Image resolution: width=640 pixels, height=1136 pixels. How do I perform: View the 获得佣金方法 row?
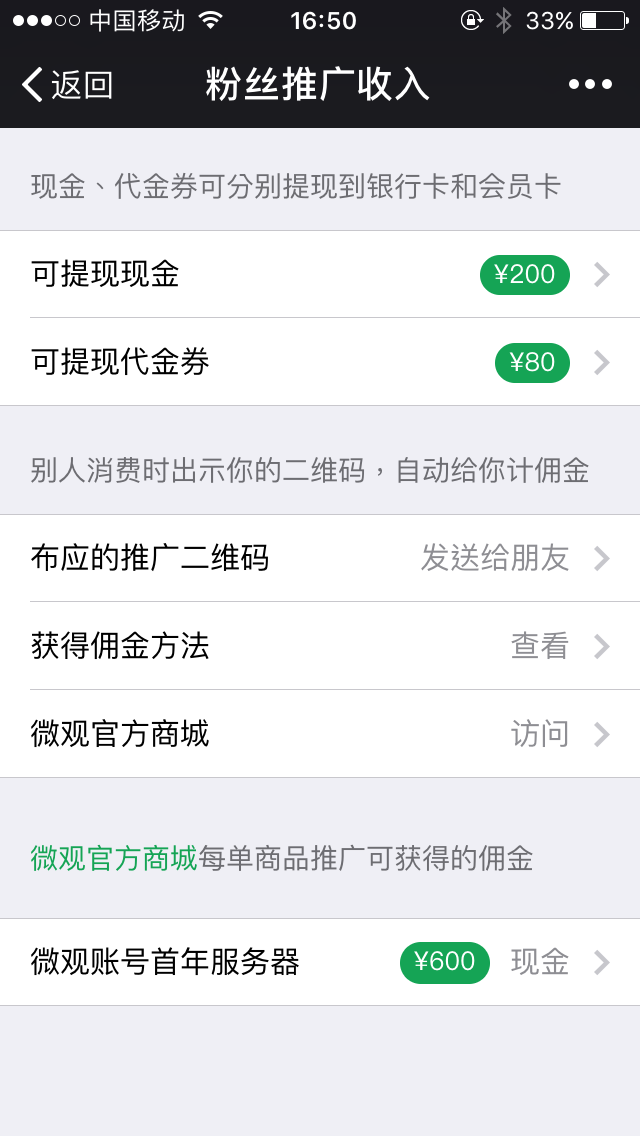[x=320, y=646]
